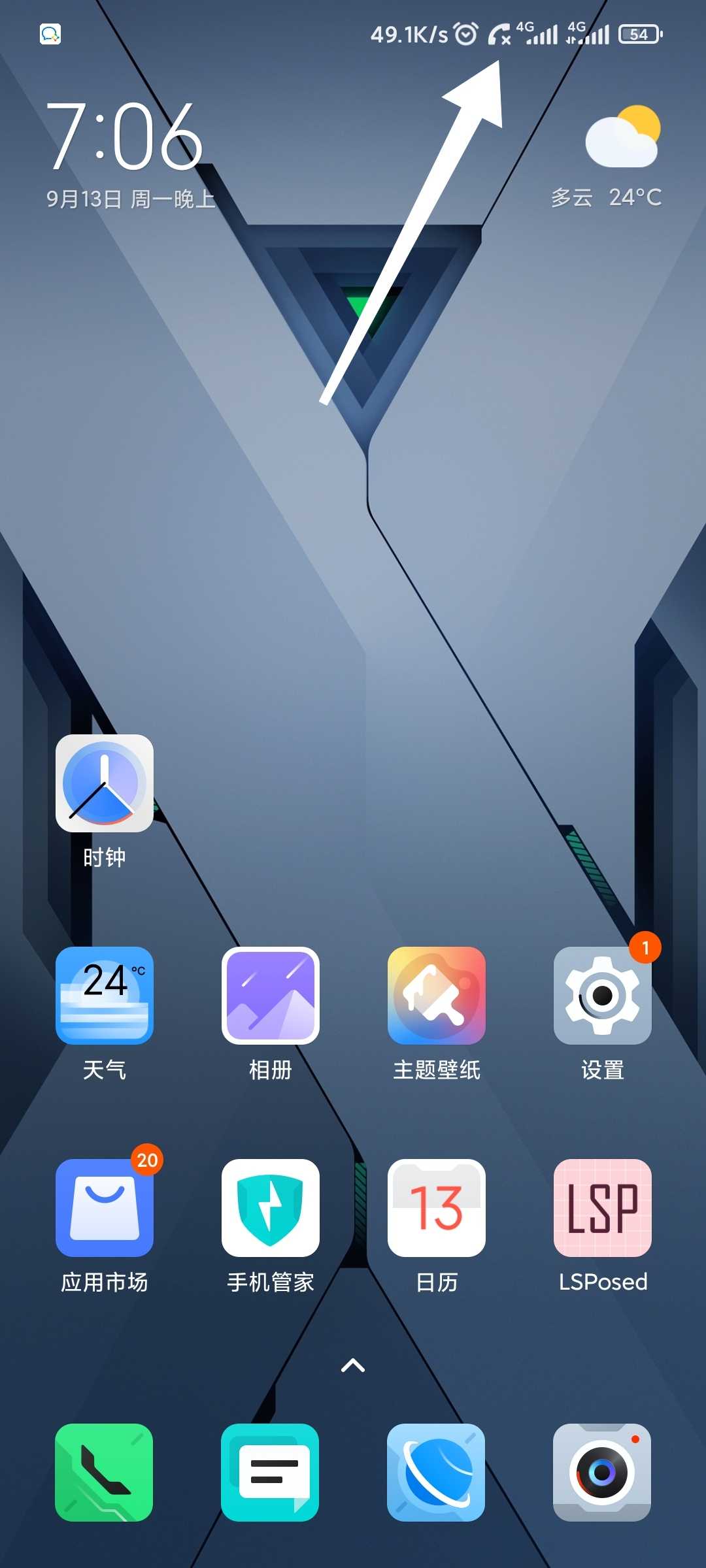The image size is (706, 1568).
Task: Tap the up chevron to open the app drawer
Action: (353, 1365)
